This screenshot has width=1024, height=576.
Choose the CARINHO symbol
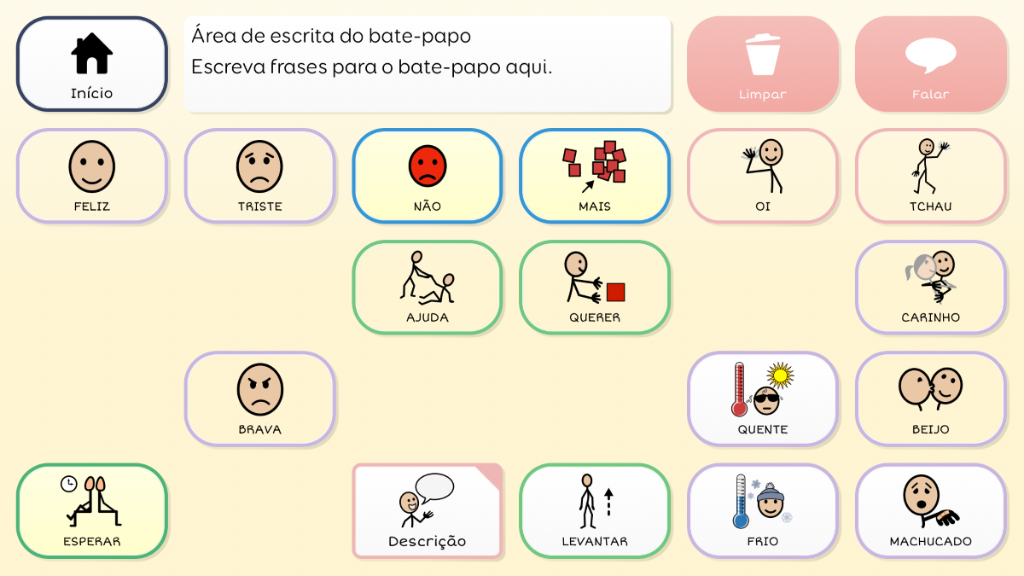[x=930, y=287]
